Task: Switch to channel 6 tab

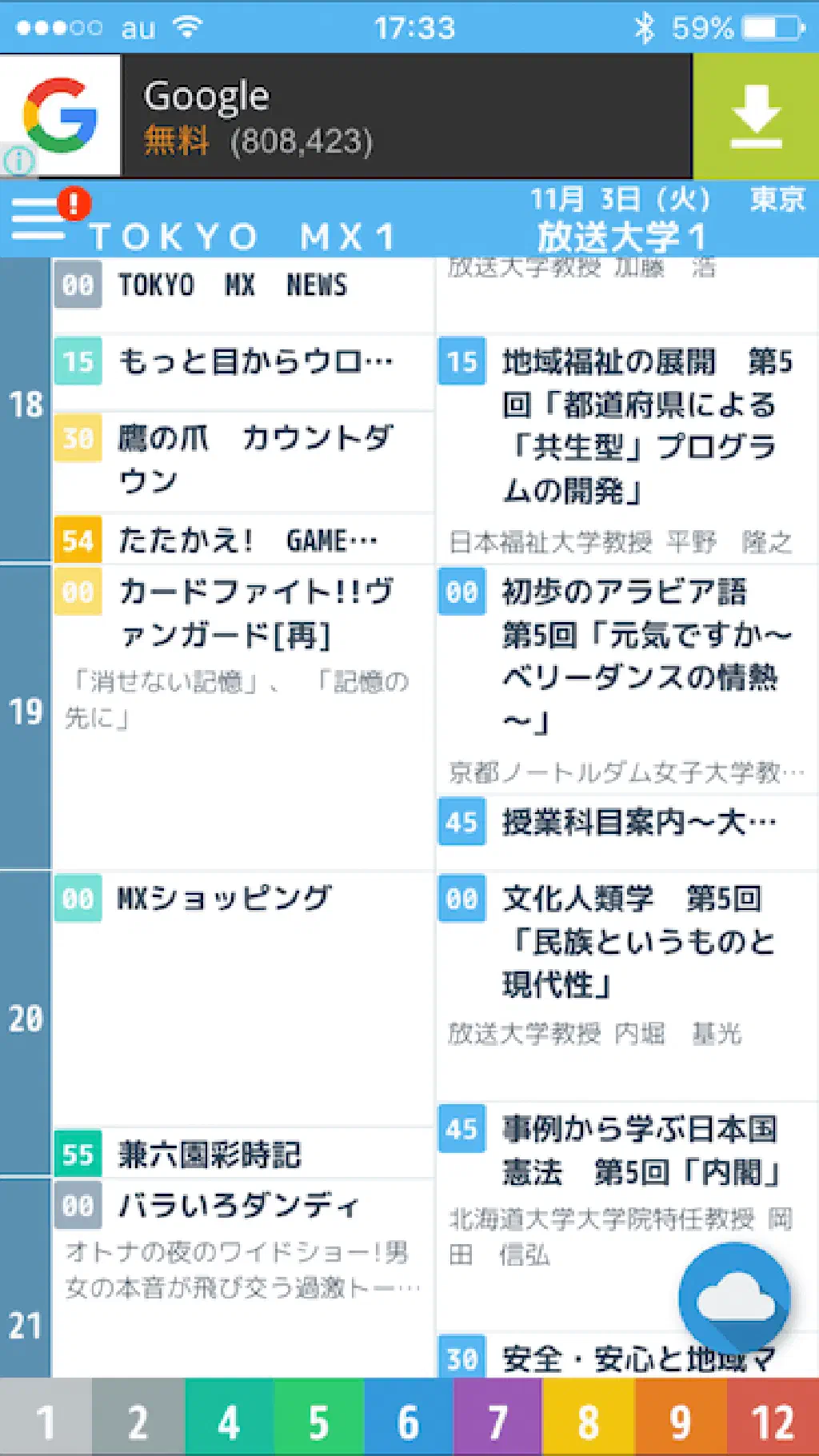Action: [x=409, y=1422]
